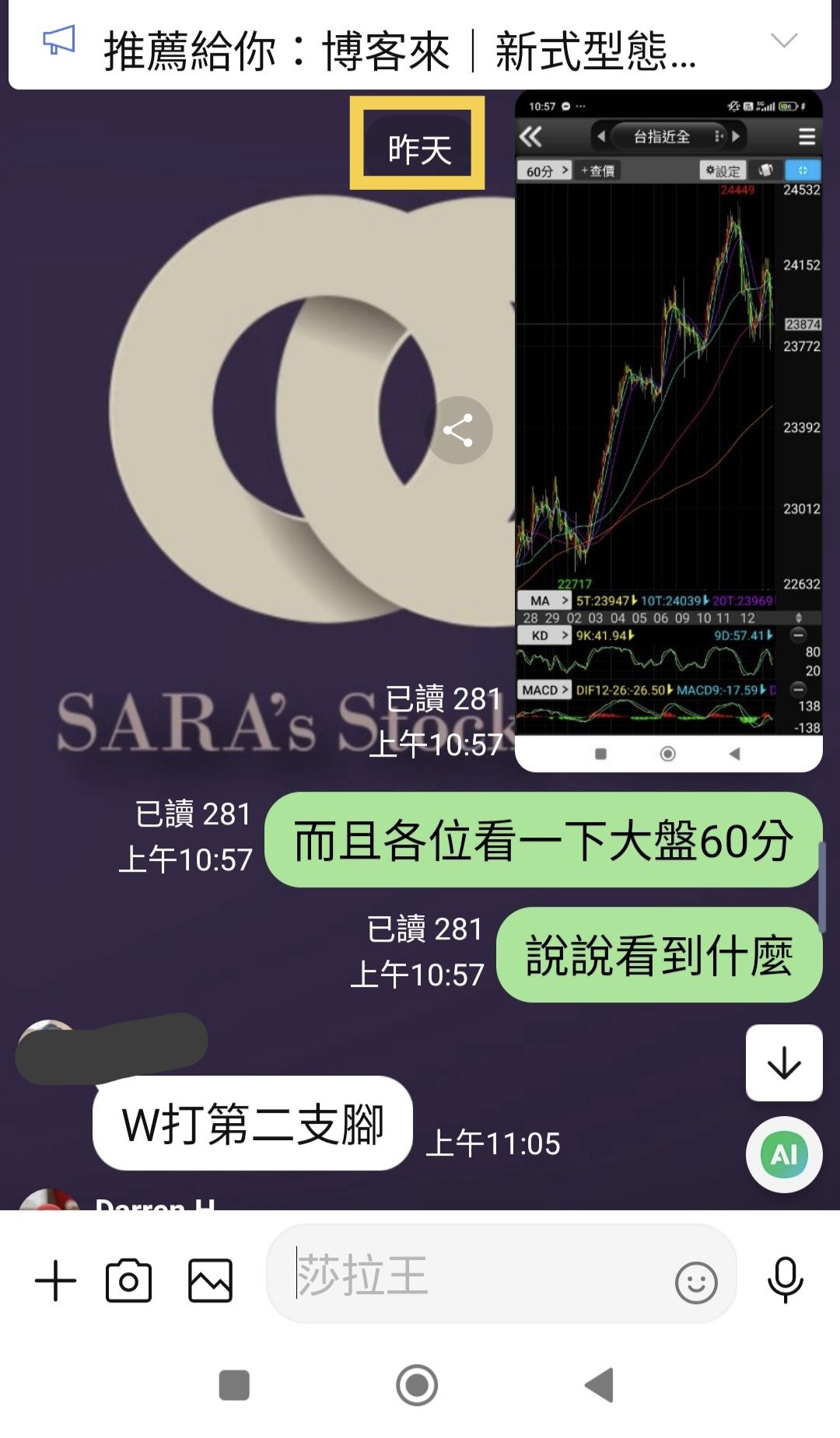840x1438 pixels.
Task: Open 設定 settings in the chart app
Action: click(722, 170)
